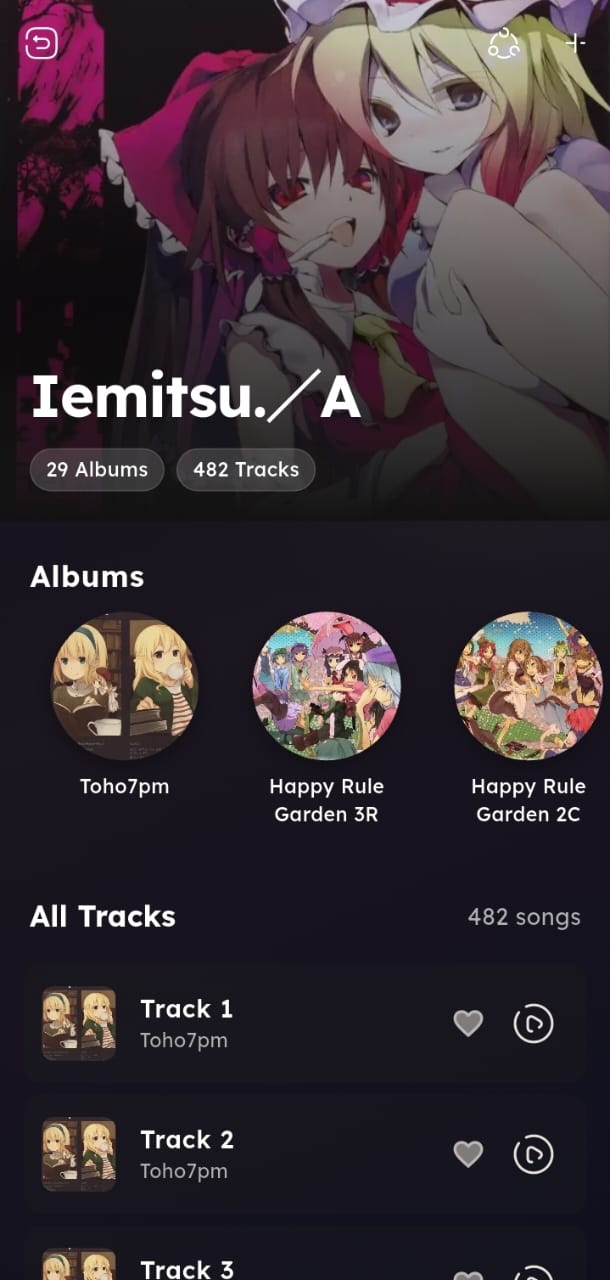Share this artist page
The width and height of the screenshot is (610, 1280).
tap(504, 43)
